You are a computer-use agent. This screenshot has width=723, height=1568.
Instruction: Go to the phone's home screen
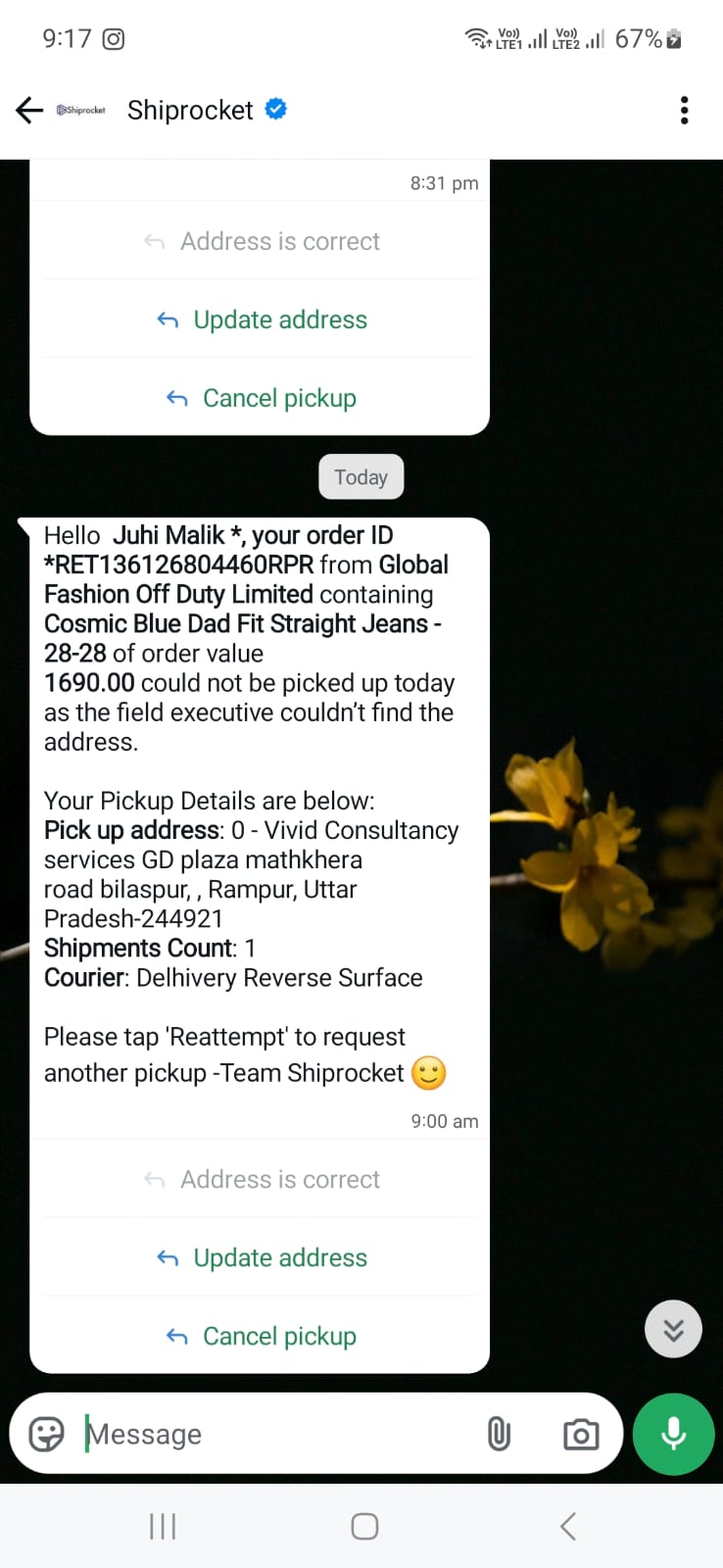(364, 1526)
